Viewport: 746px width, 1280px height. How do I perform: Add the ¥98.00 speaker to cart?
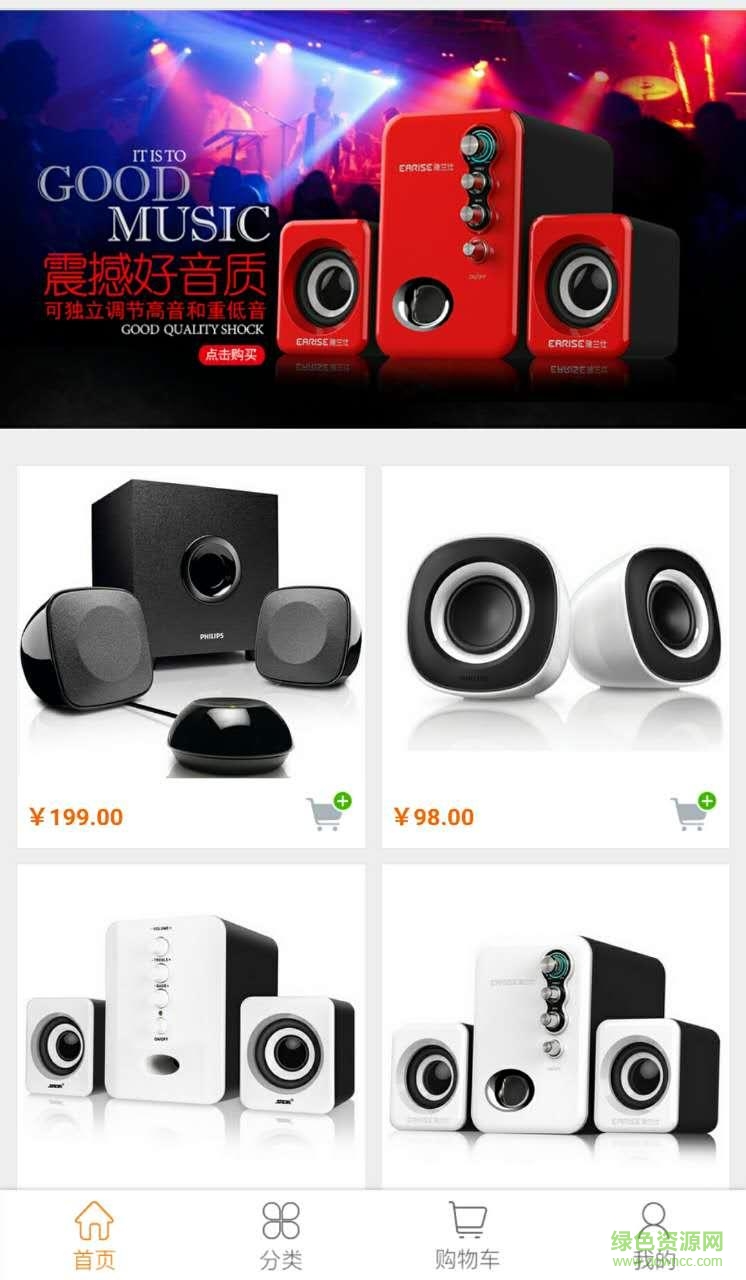(693, 812)
